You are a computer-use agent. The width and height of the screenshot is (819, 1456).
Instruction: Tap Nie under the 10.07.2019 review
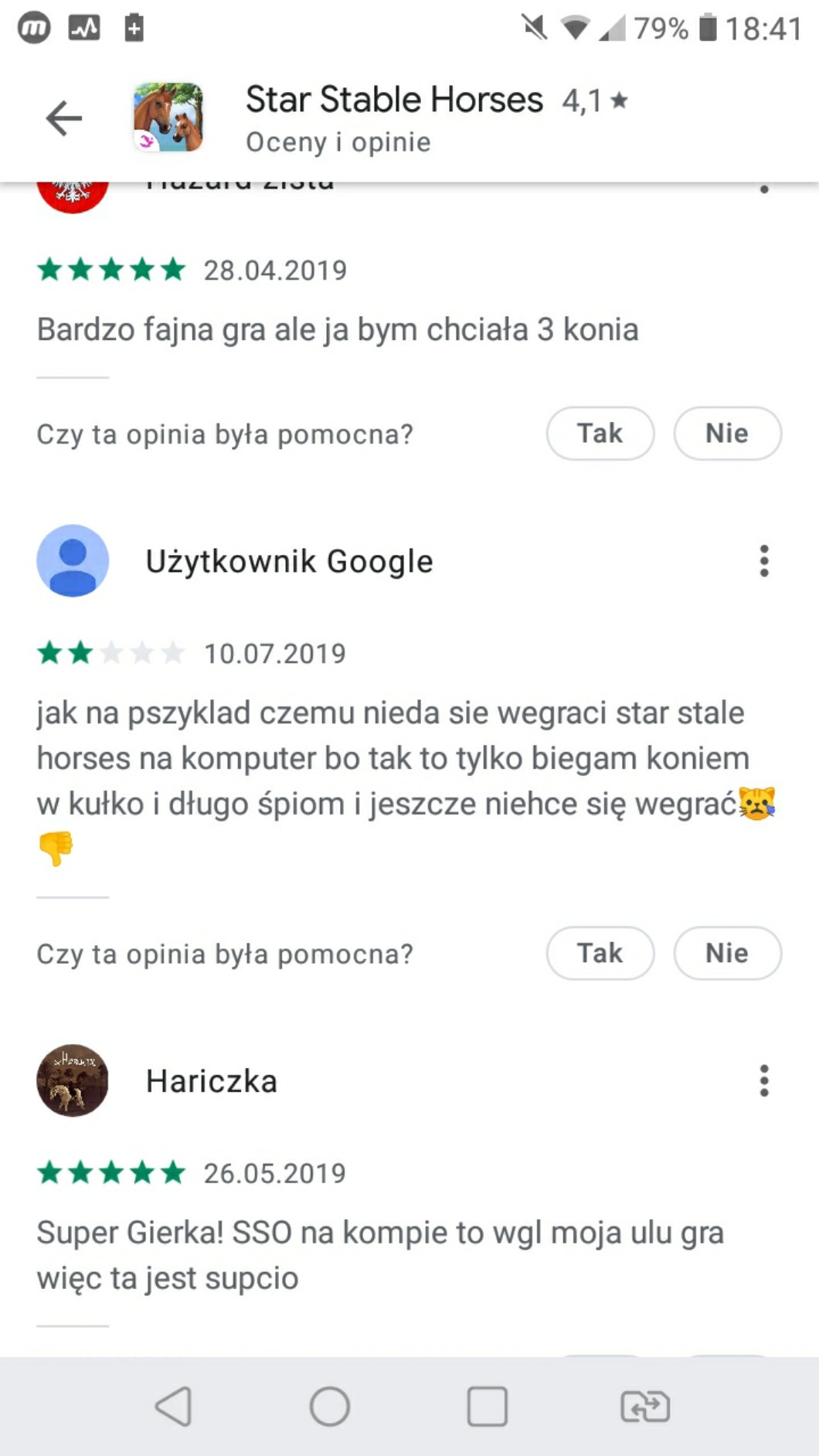coord(726,953)
